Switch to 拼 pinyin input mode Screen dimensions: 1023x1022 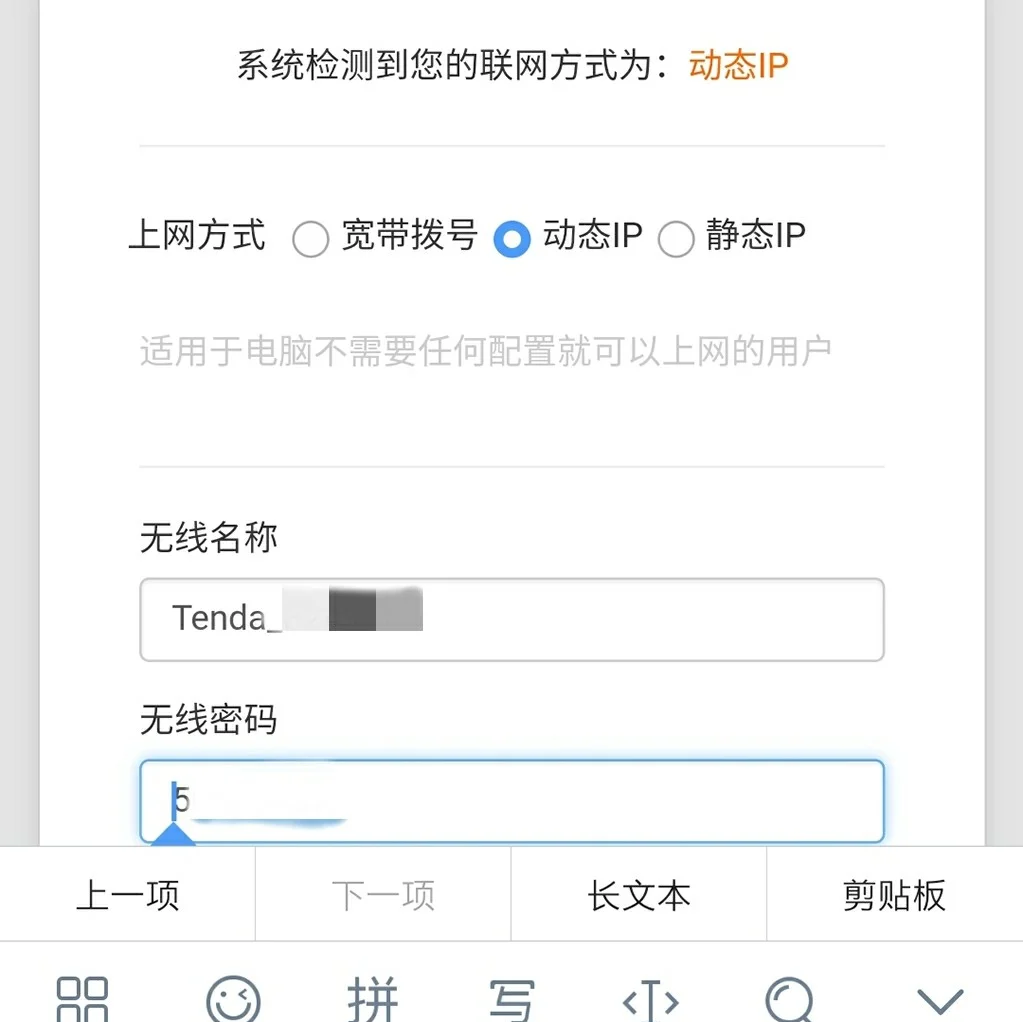[372, 999]
